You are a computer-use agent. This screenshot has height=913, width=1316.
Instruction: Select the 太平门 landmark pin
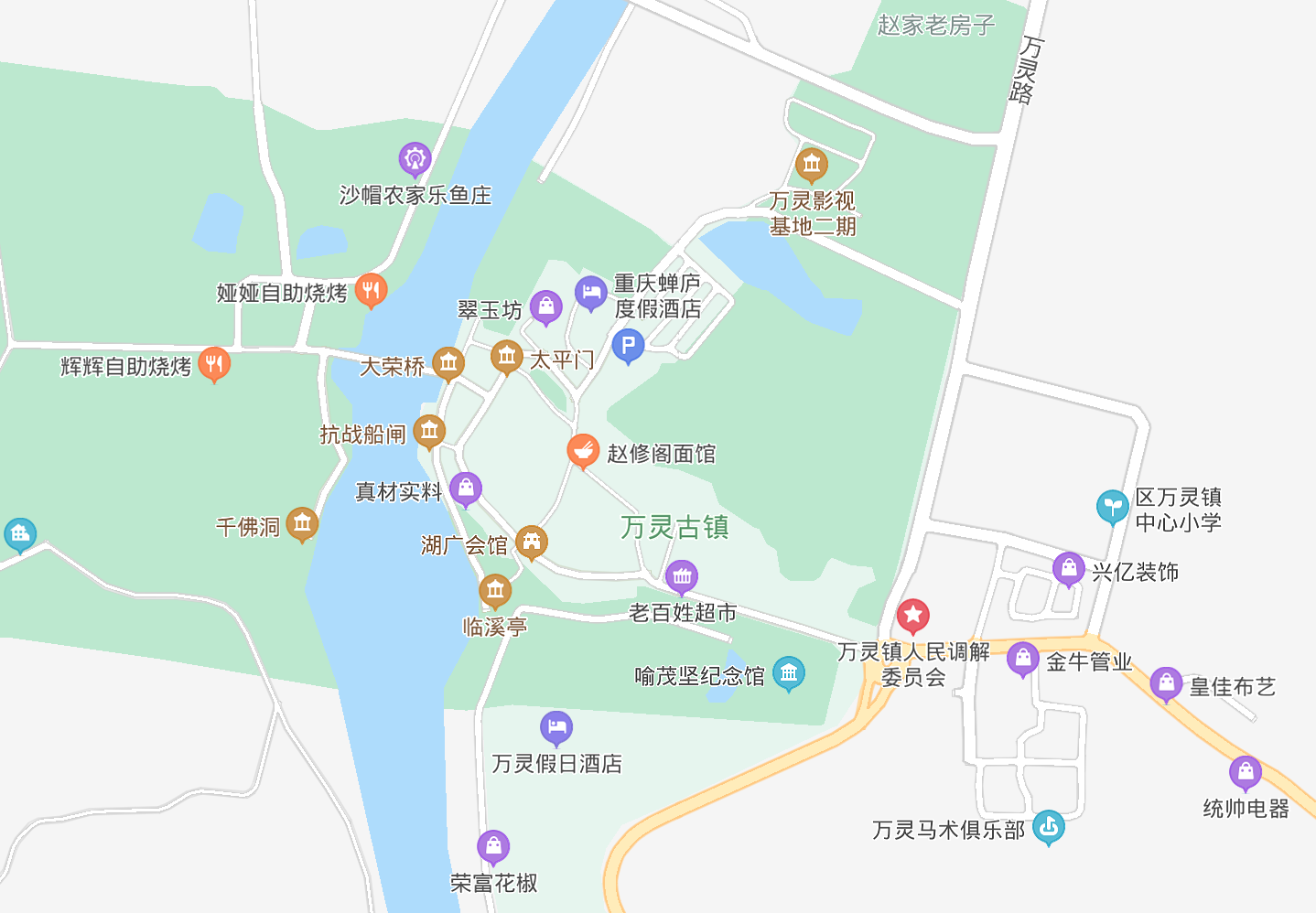click(x=506, y=356)
